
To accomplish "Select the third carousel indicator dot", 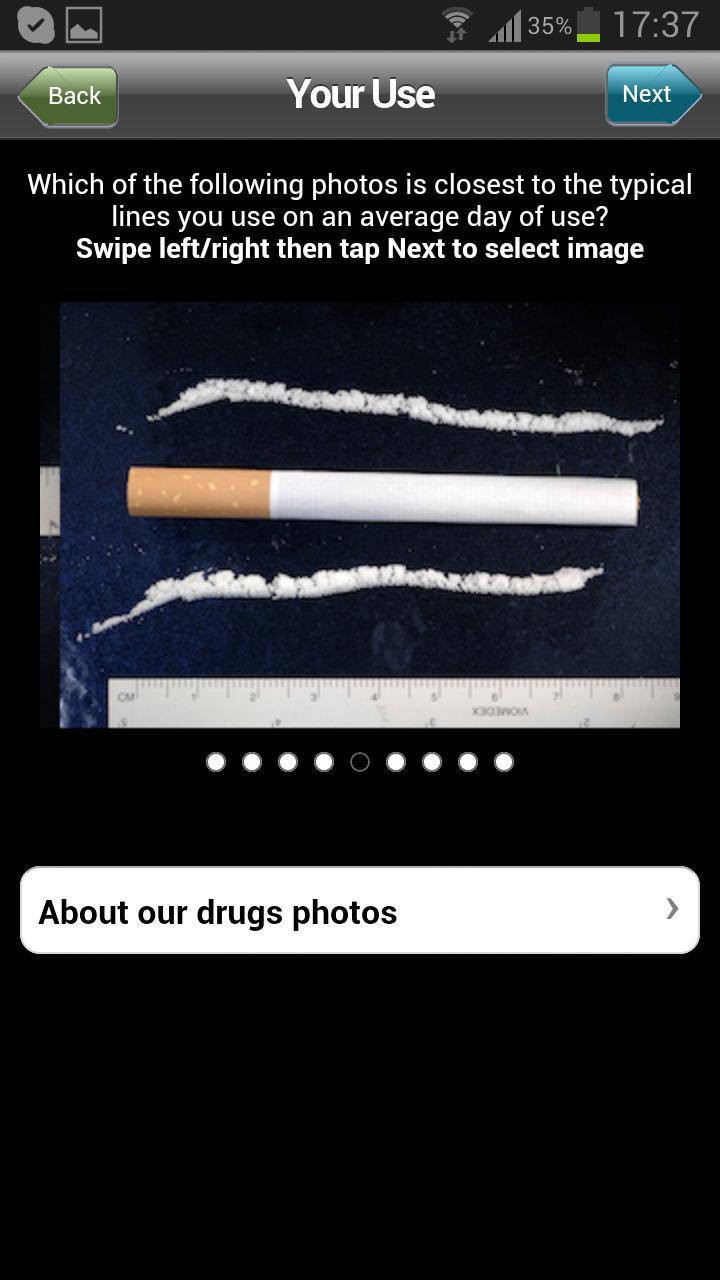I will (x=287, y=762).
